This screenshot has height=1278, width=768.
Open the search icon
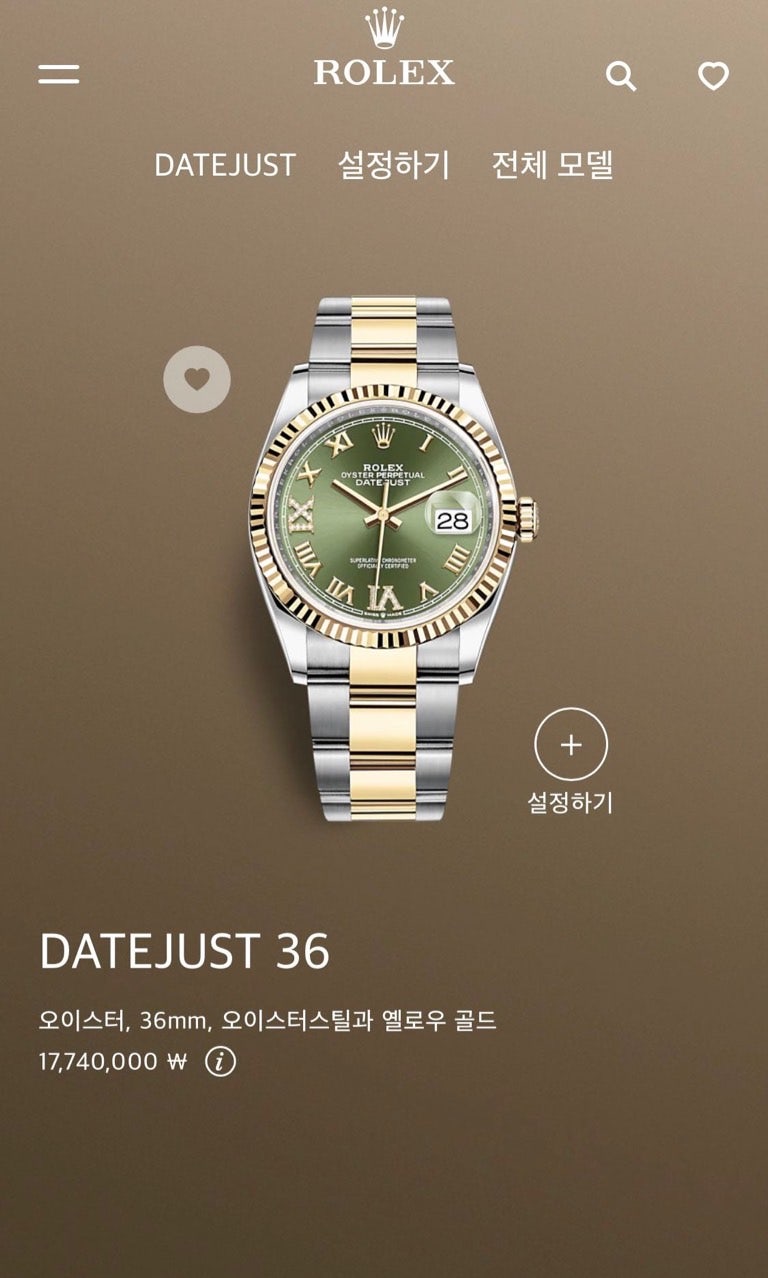[x=621, y=76]
